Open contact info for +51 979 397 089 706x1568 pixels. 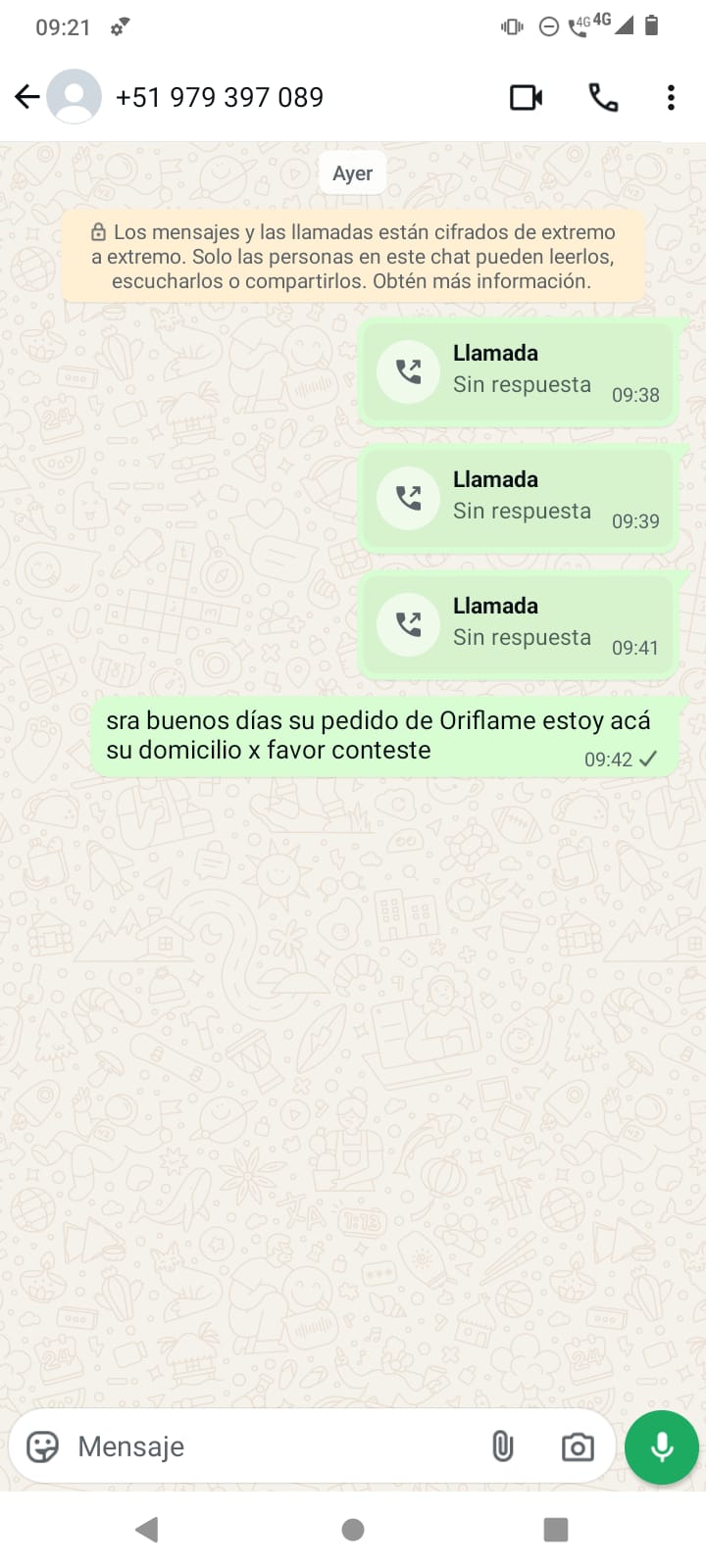click(219, 97)
